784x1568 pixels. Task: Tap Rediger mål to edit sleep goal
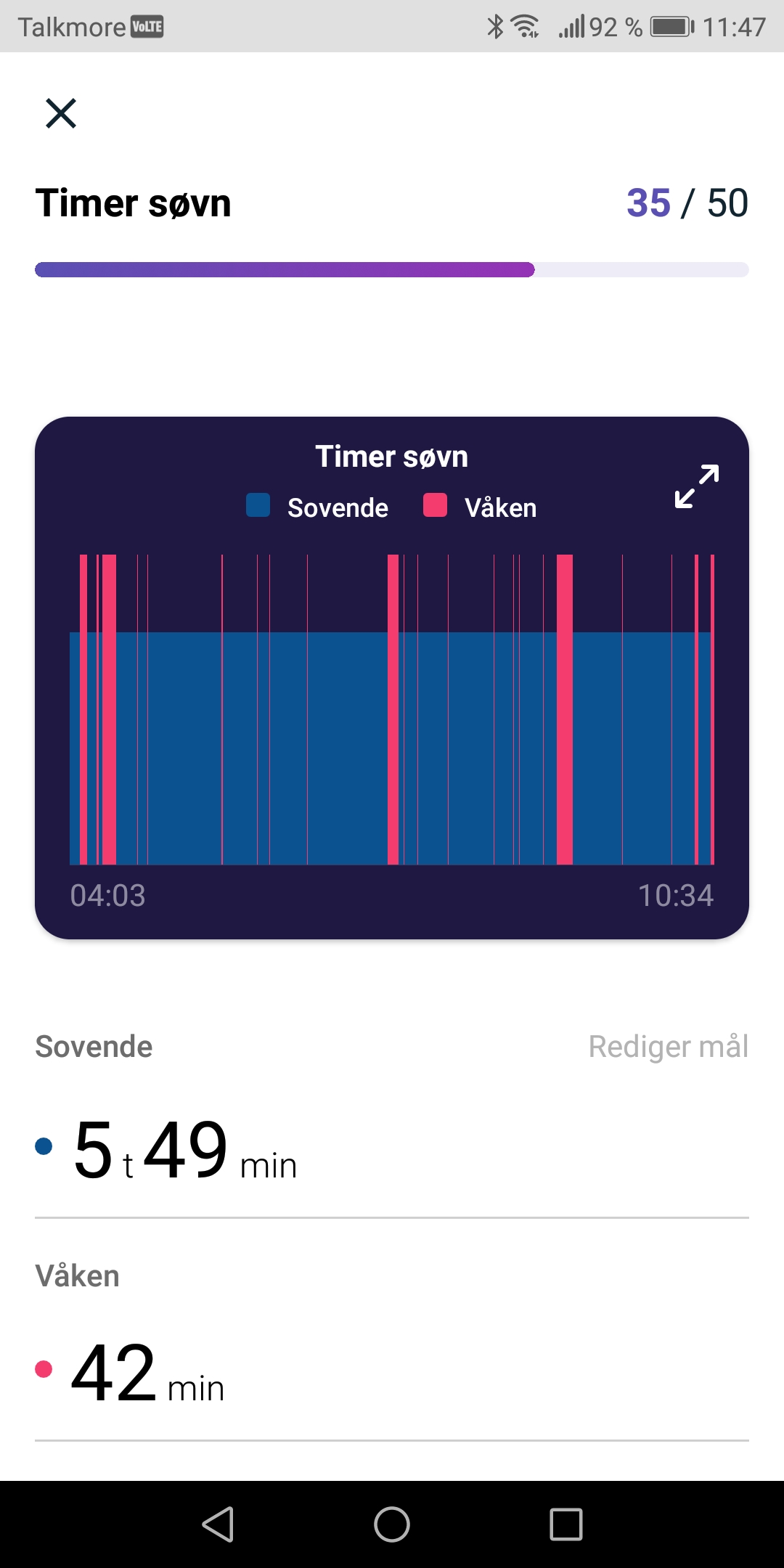tap(668, 1047)
